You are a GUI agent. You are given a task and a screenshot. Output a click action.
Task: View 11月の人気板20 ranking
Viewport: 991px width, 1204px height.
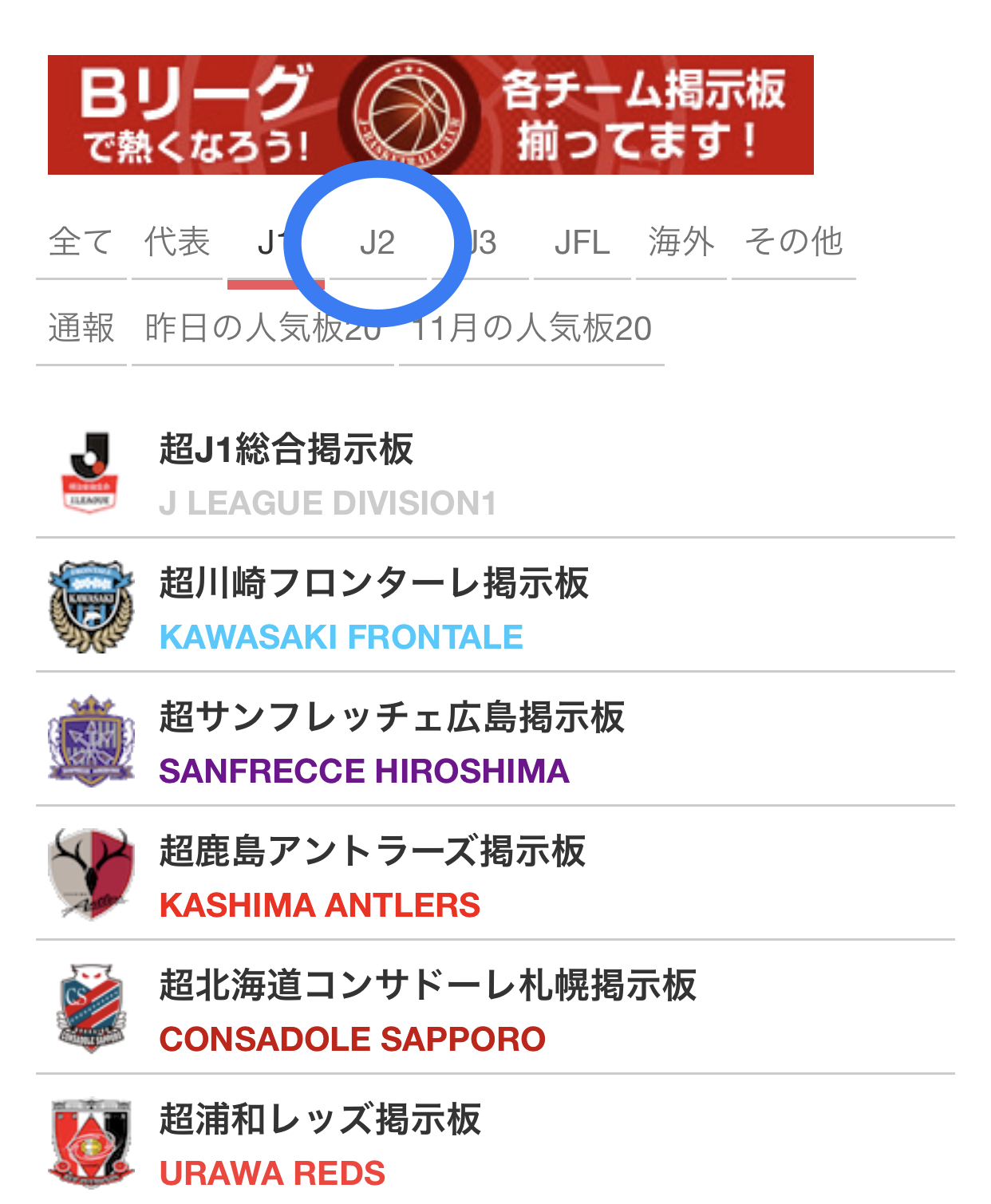tap(531, 329)
